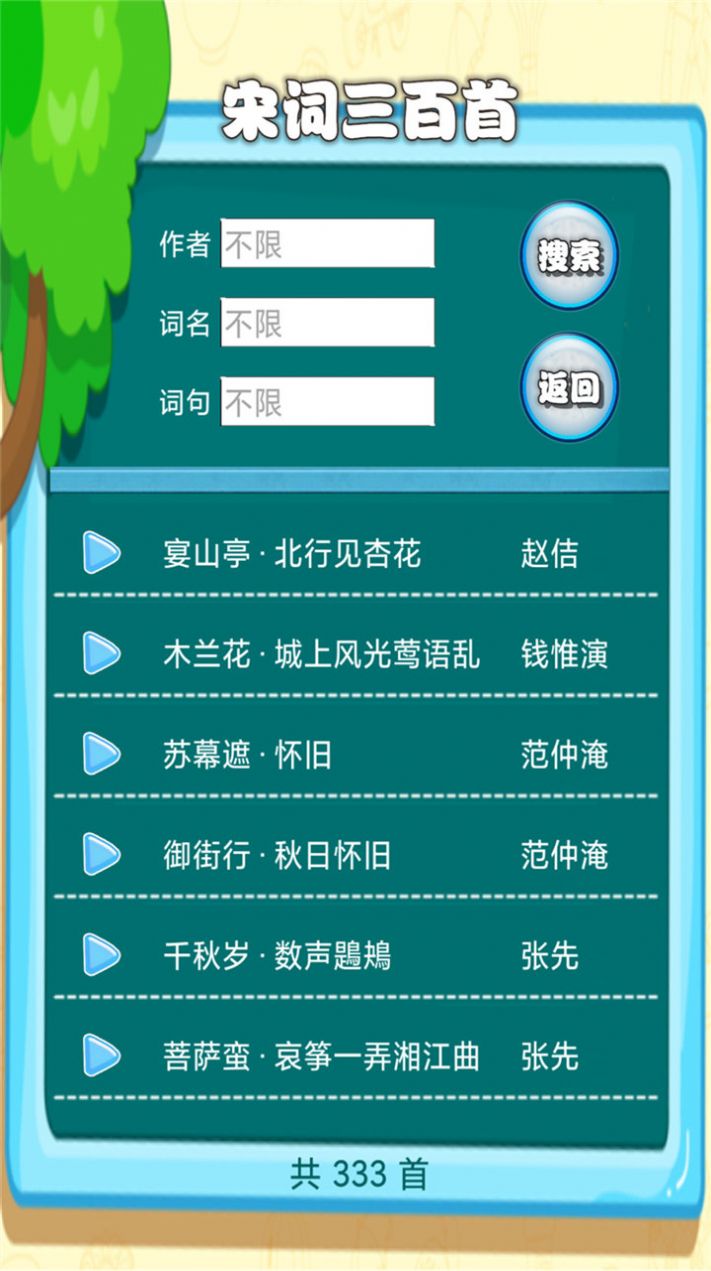Select the 词名 title input field
This screenshot has height=1271, width=711.
[327, 322]
